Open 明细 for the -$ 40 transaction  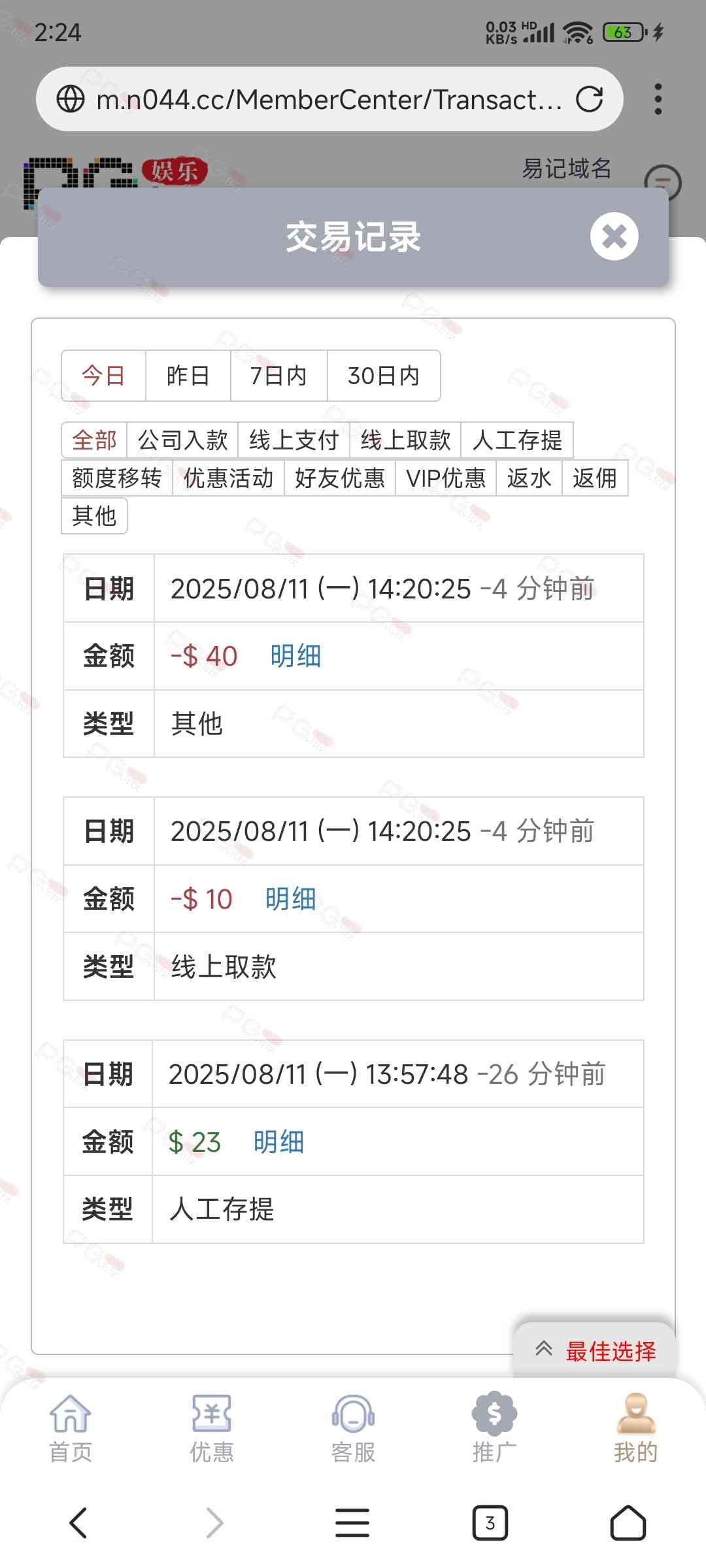coord(295,656)
